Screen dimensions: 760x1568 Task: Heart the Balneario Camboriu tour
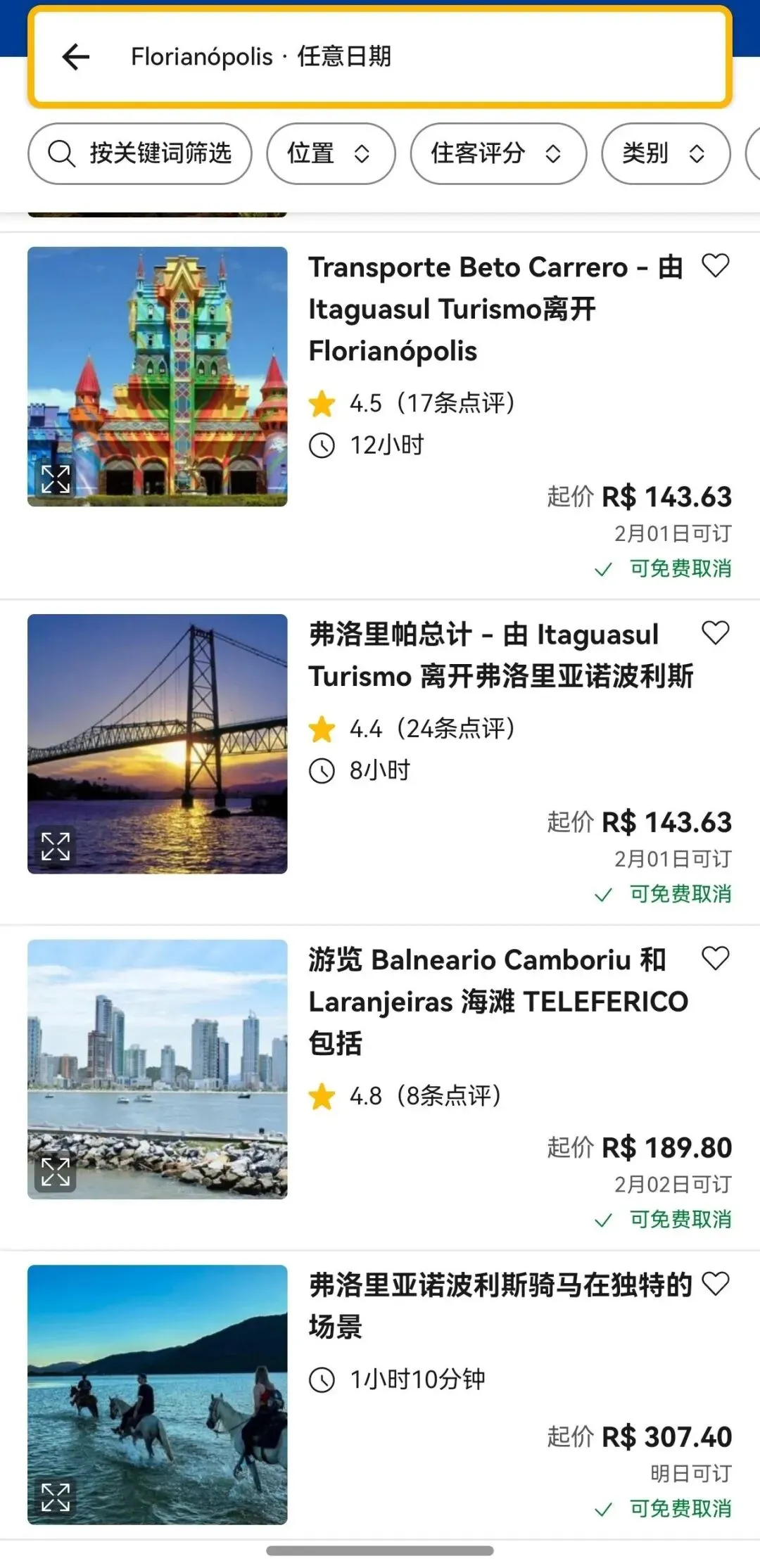click(x=716, y=958)
